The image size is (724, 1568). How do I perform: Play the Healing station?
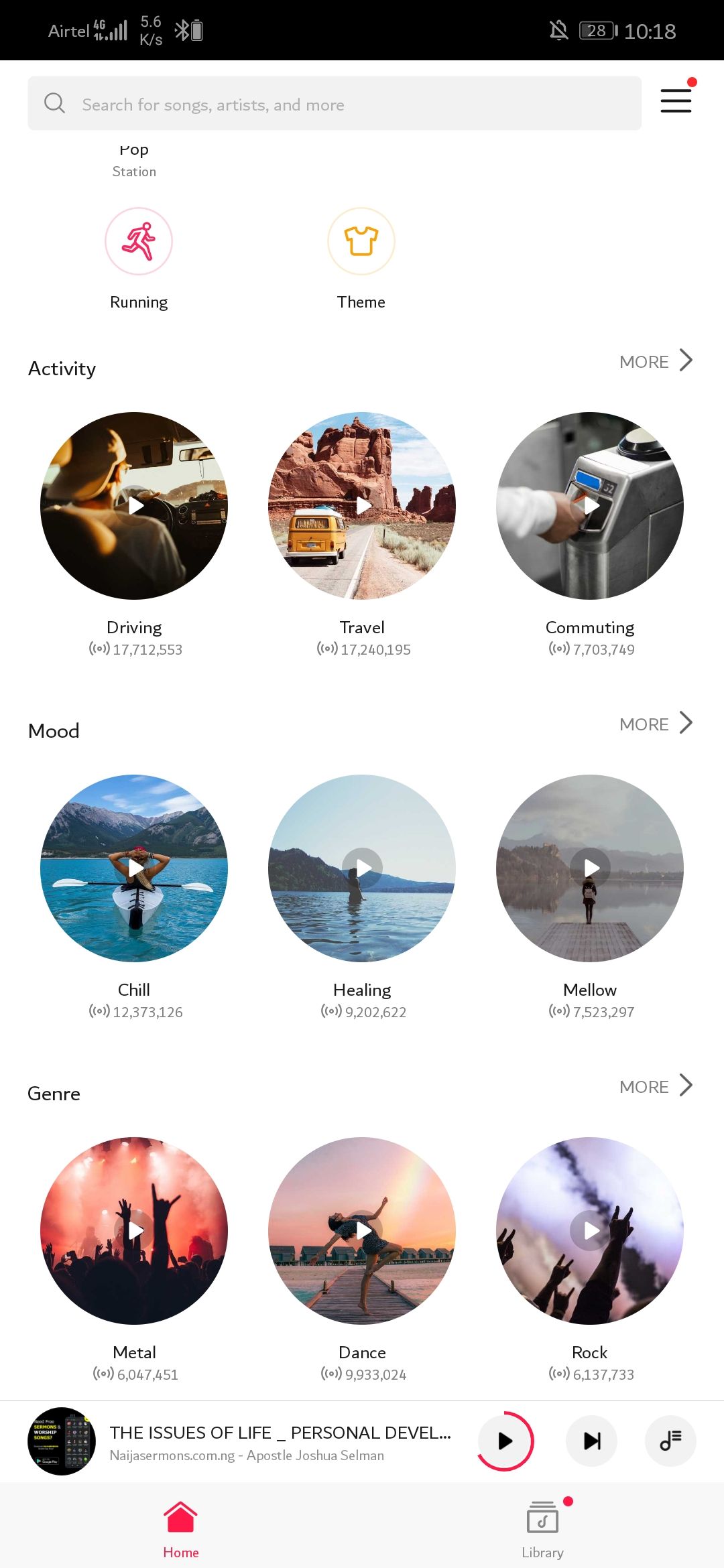362,868
